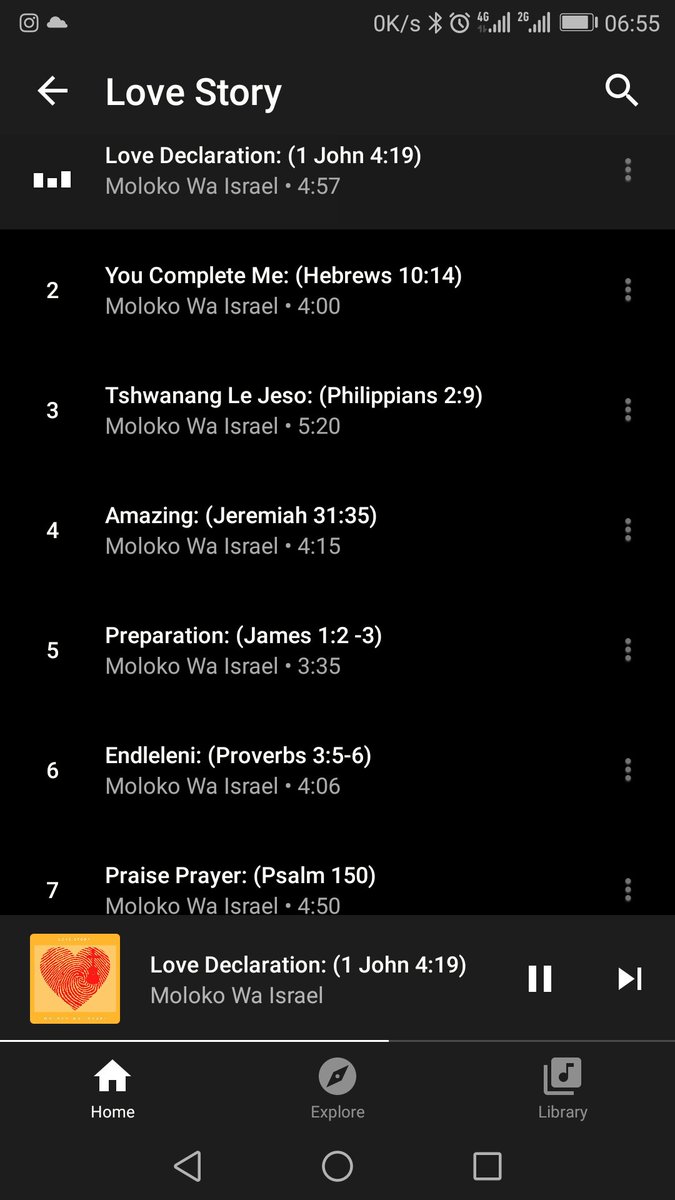The image size is (675, 1200).
Task: Play You Complete Me: (Hebrews 10:14)
Action: point(283,290)
